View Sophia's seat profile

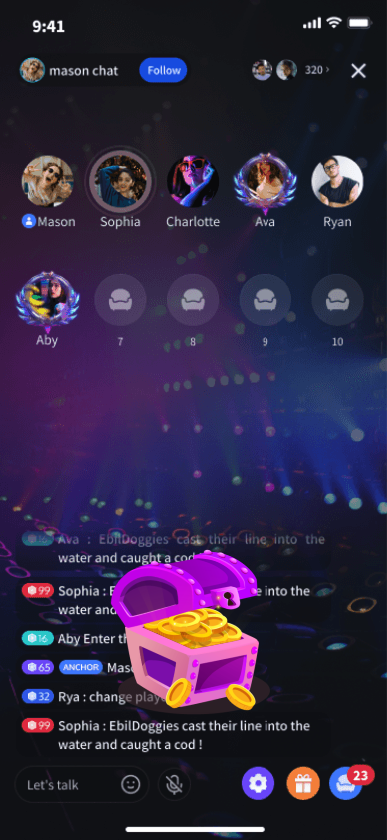point(120,182)
